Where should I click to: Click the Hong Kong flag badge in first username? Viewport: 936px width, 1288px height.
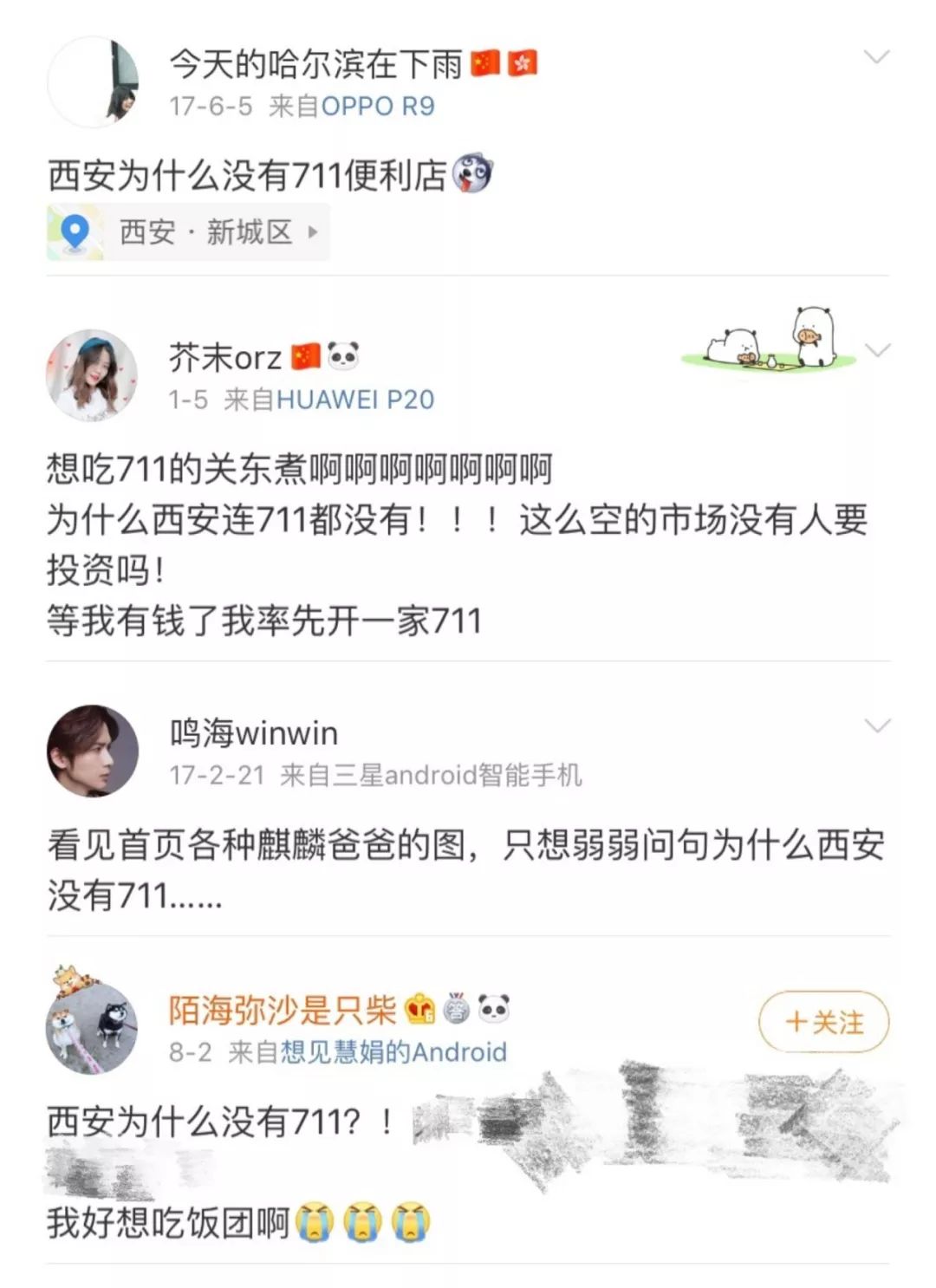521,62
